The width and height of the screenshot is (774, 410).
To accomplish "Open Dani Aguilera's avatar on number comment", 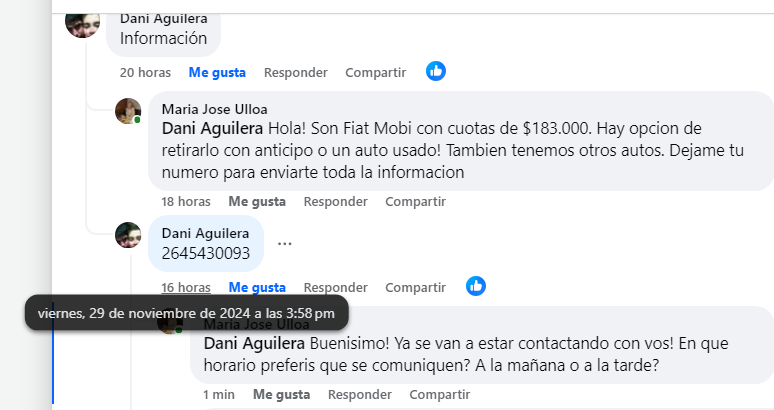I will pyautogui.click(x=128, y=235).
